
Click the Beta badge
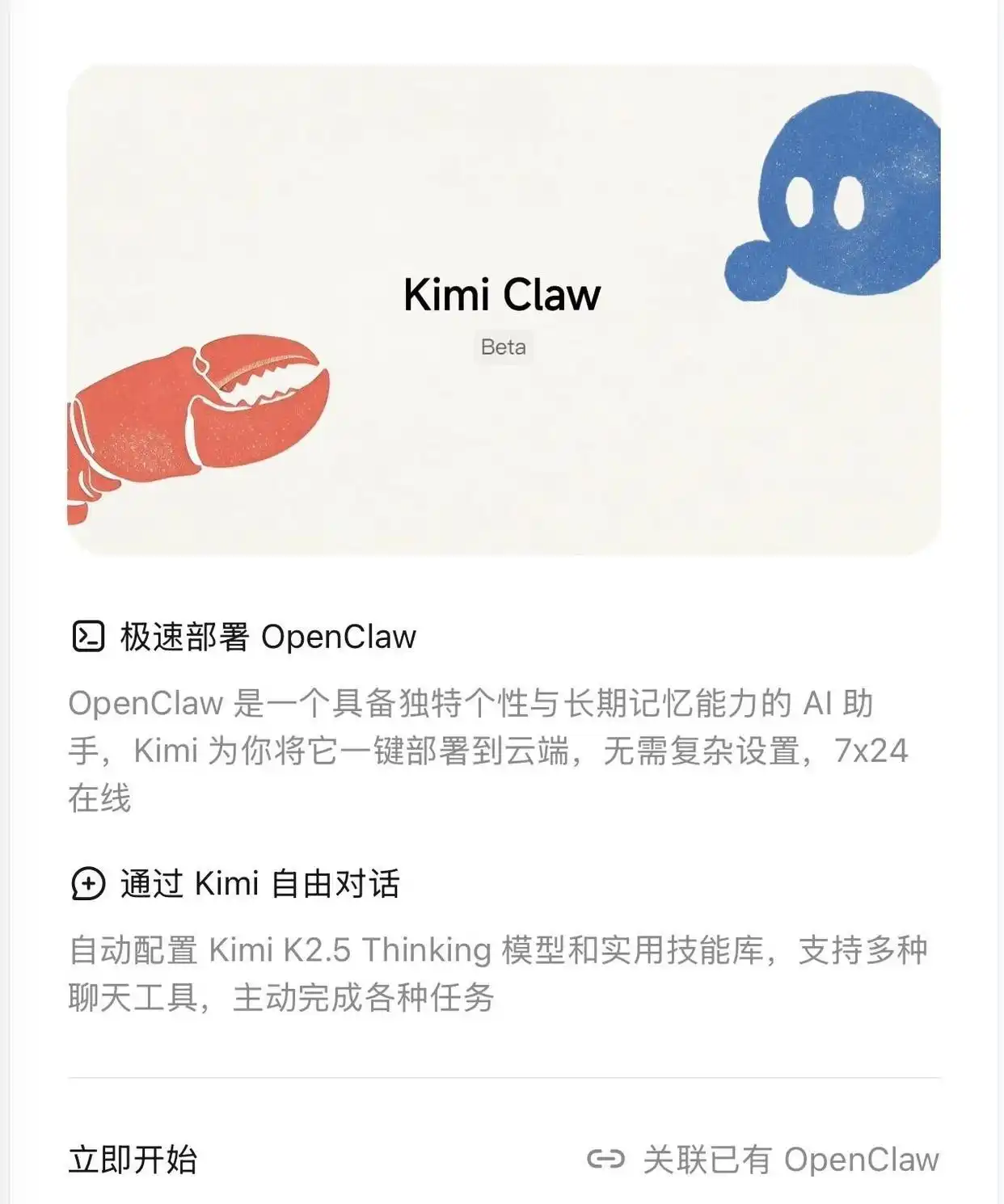point(502,347)
